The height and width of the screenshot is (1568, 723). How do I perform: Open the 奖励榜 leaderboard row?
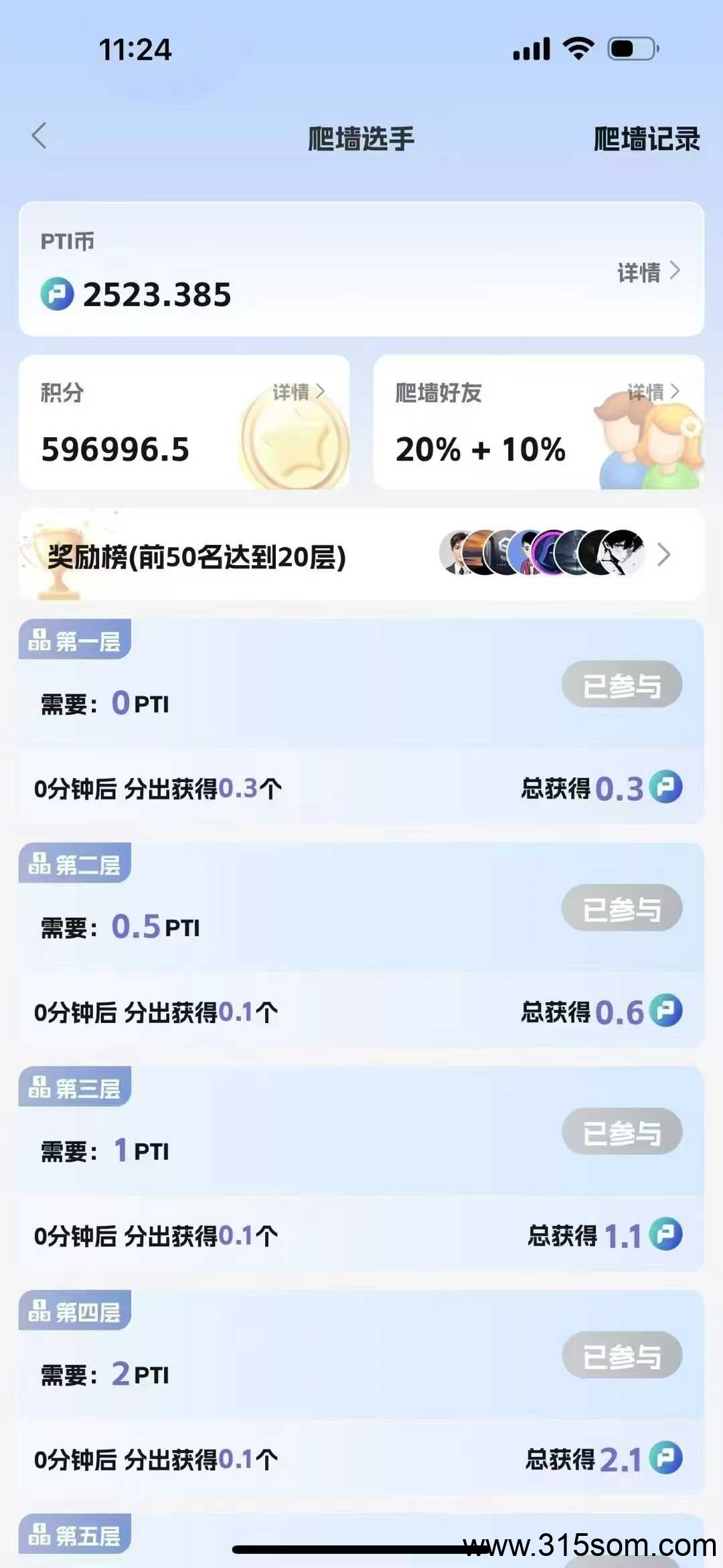361,554
